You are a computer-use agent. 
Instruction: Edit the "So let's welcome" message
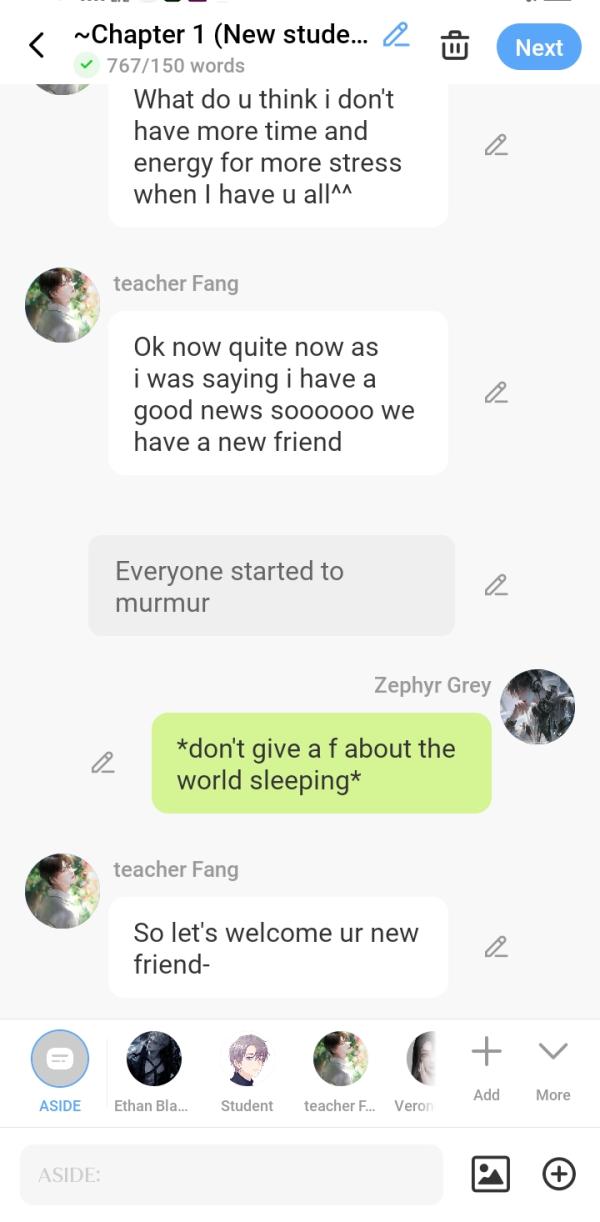pos(496,947)
